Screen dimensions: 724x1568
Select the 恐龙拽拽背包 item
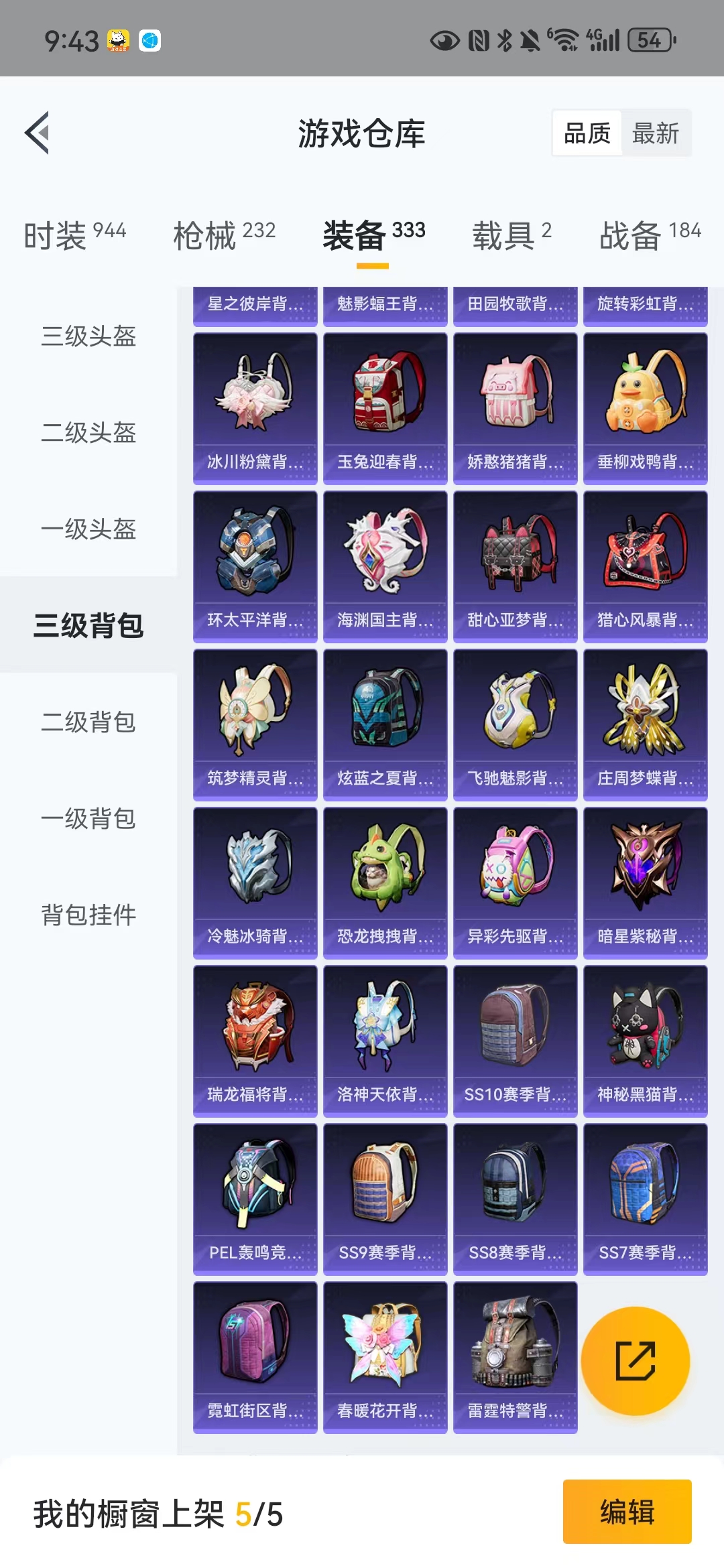[x=385, y=883]
